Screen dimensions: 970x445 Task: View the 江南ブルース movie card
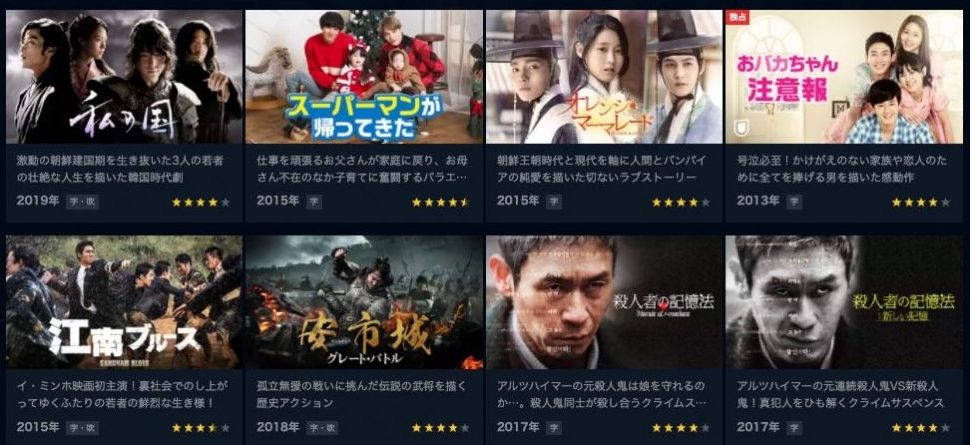click(x=125, y=302)
